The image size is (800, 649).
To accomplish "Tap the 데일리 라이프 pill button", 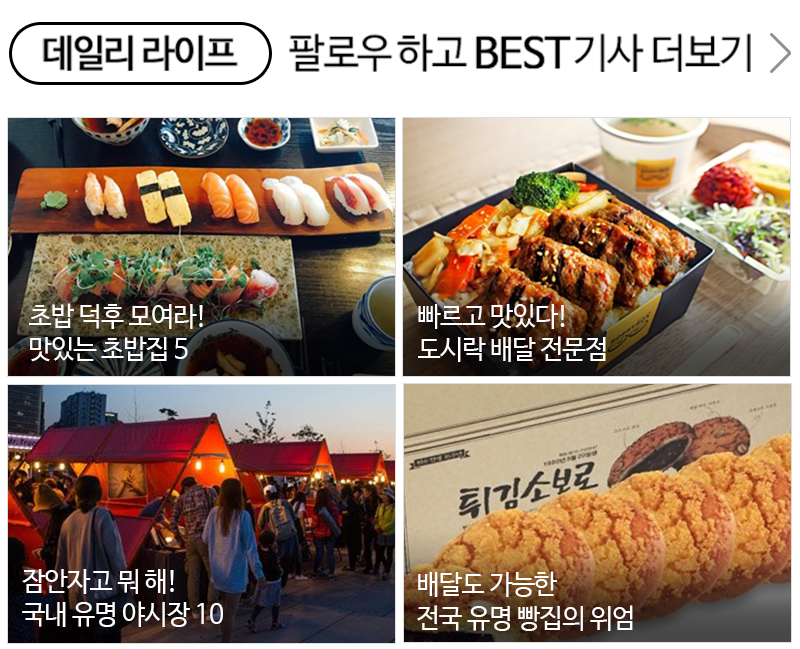I will coord(140,54).
